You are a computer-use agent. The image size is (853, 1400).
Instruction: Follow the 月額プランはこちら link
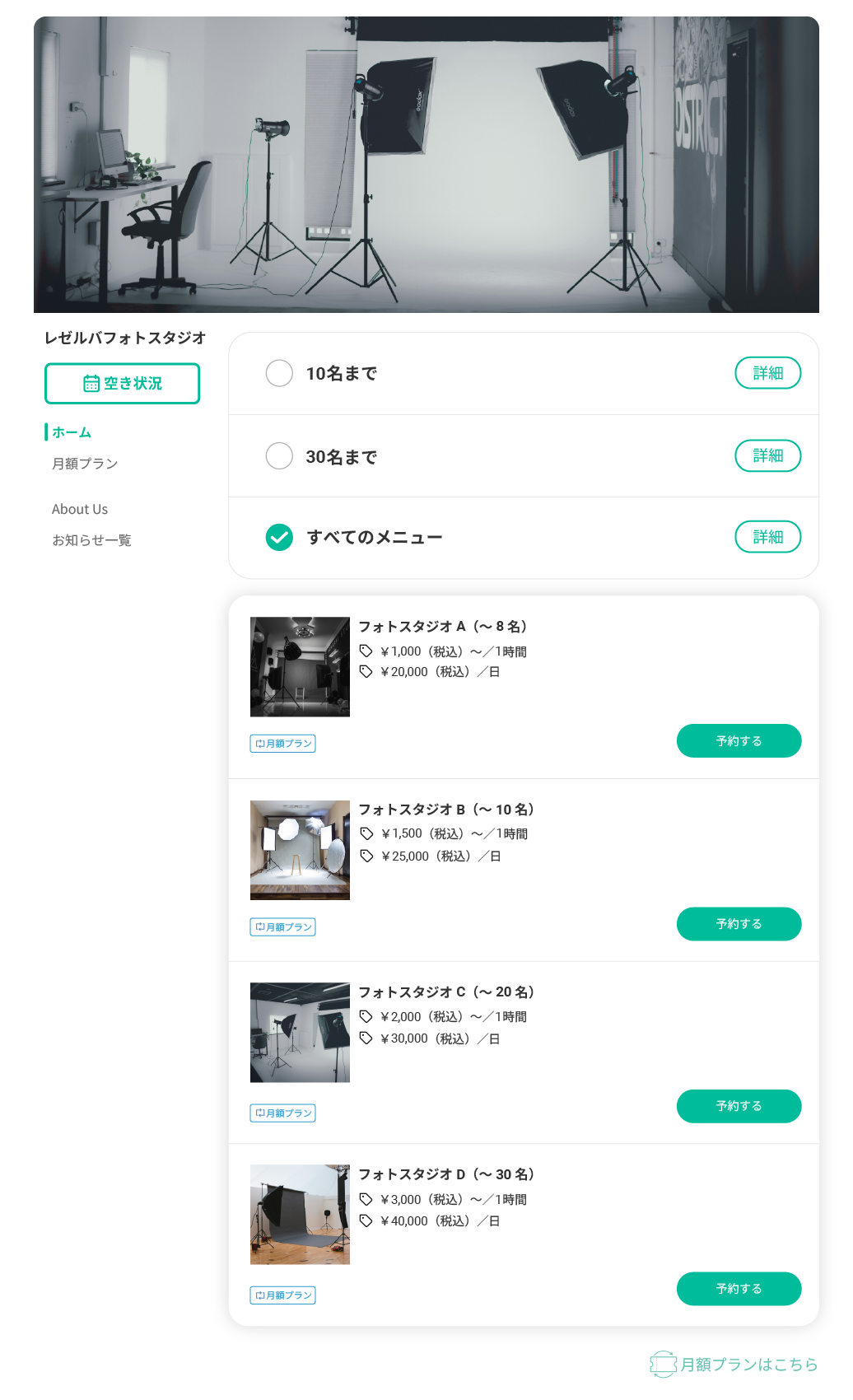click(x=734, y=1365)
